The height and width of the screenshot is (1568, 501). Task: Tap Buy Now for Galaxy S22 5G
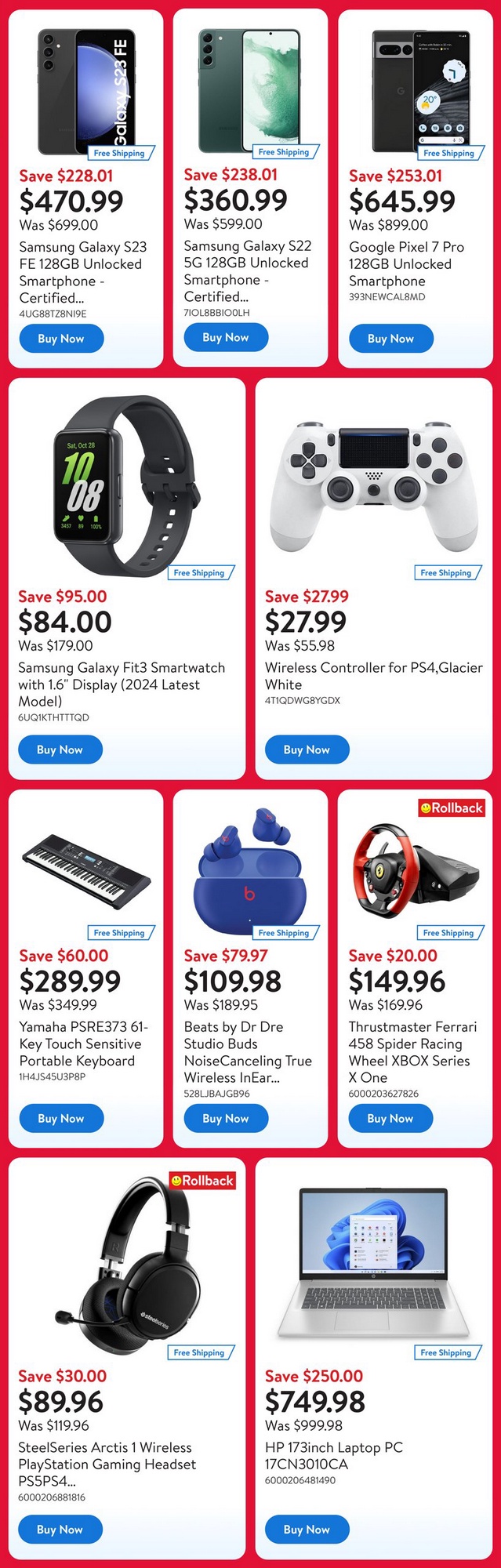tap(226, 337)
